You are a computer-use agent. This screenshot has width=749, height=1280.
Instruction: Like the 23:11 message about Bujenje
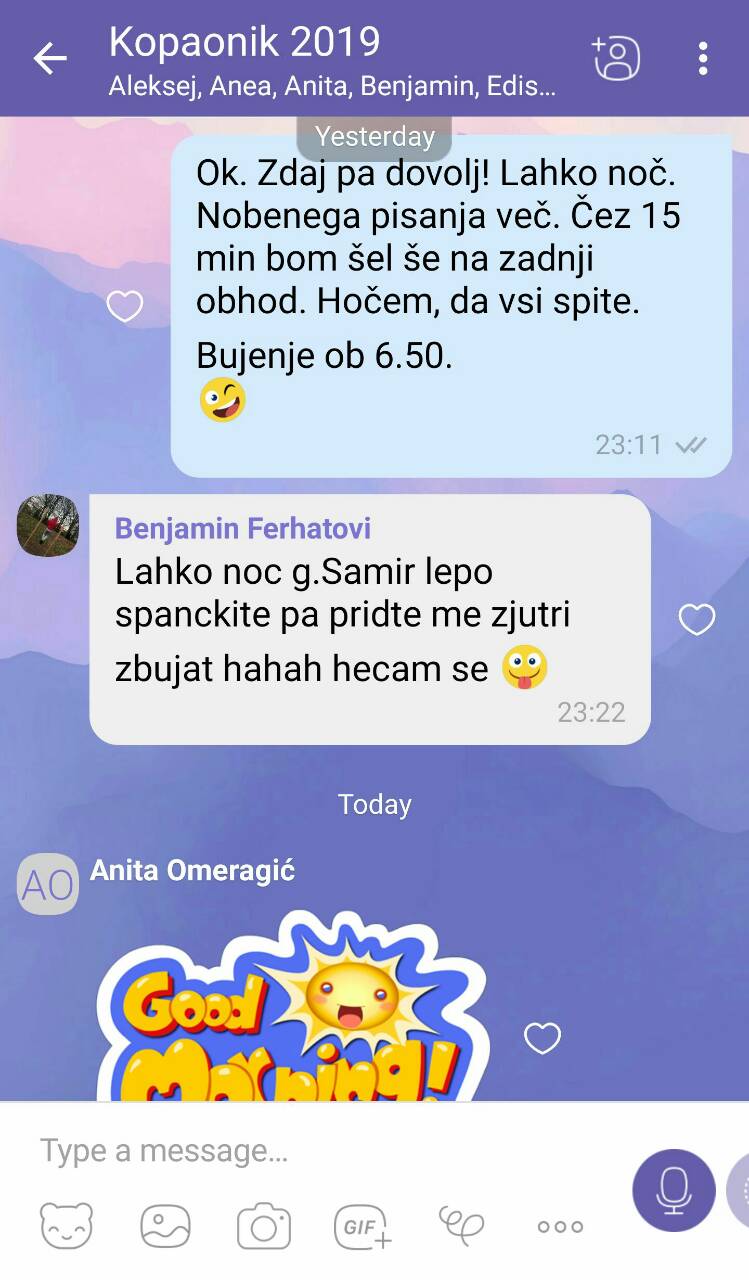point(125,306)
